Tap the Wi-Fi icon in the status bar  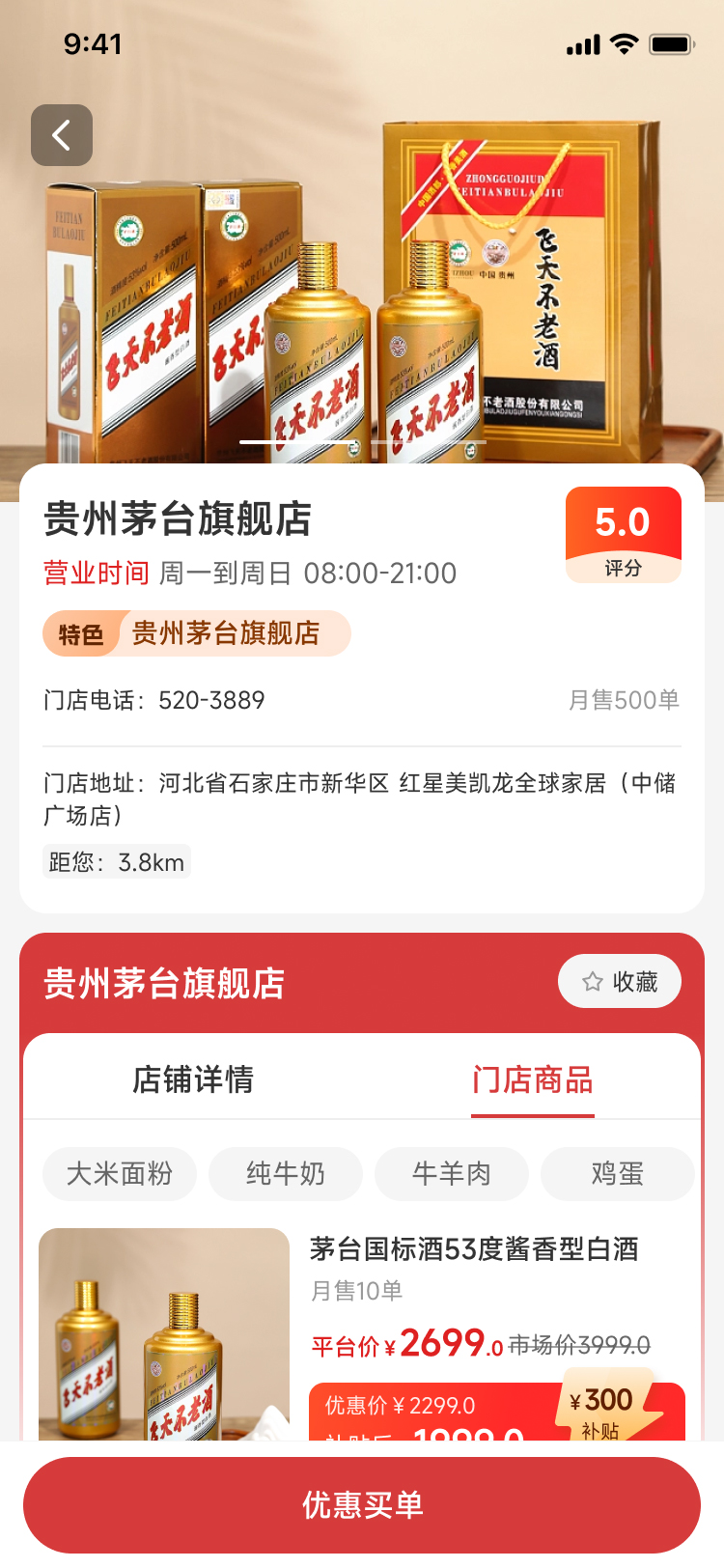(624, 43)
